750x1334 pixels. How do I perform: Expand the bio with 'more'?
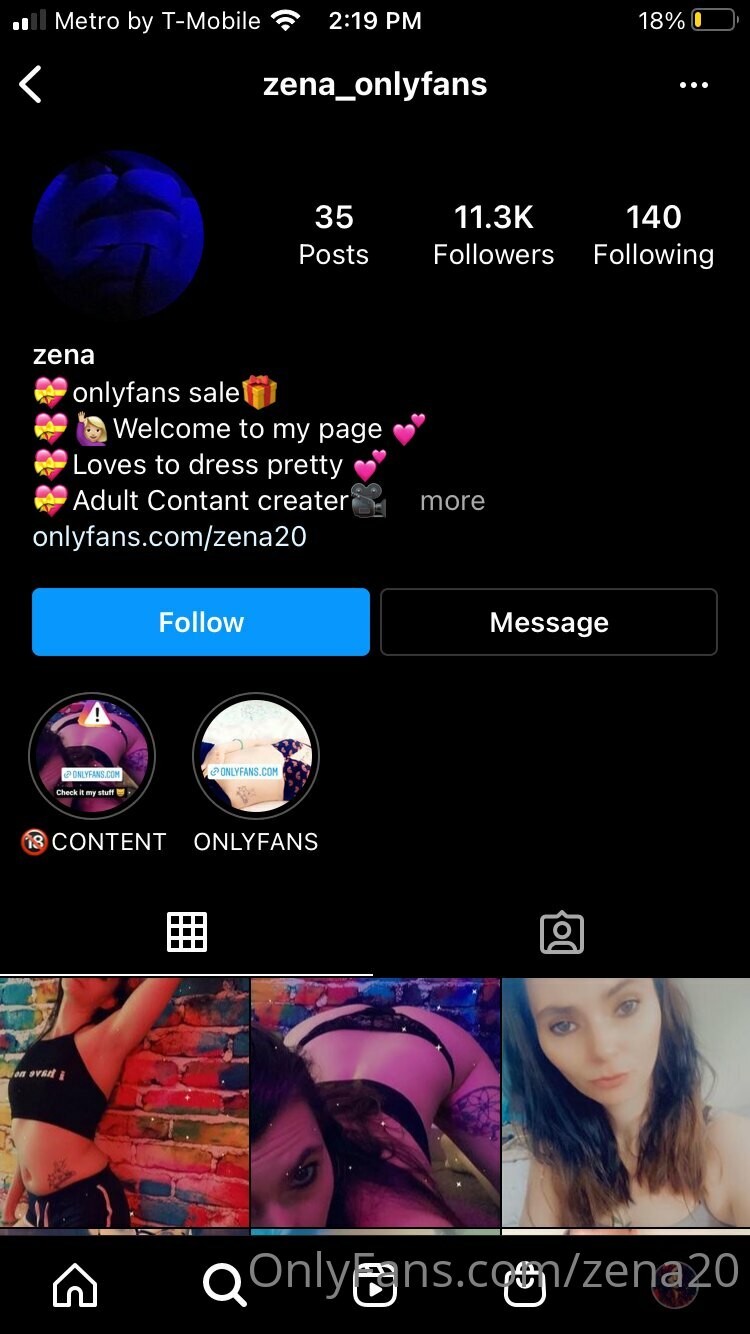pyautogui.click(x=452, y=501)
